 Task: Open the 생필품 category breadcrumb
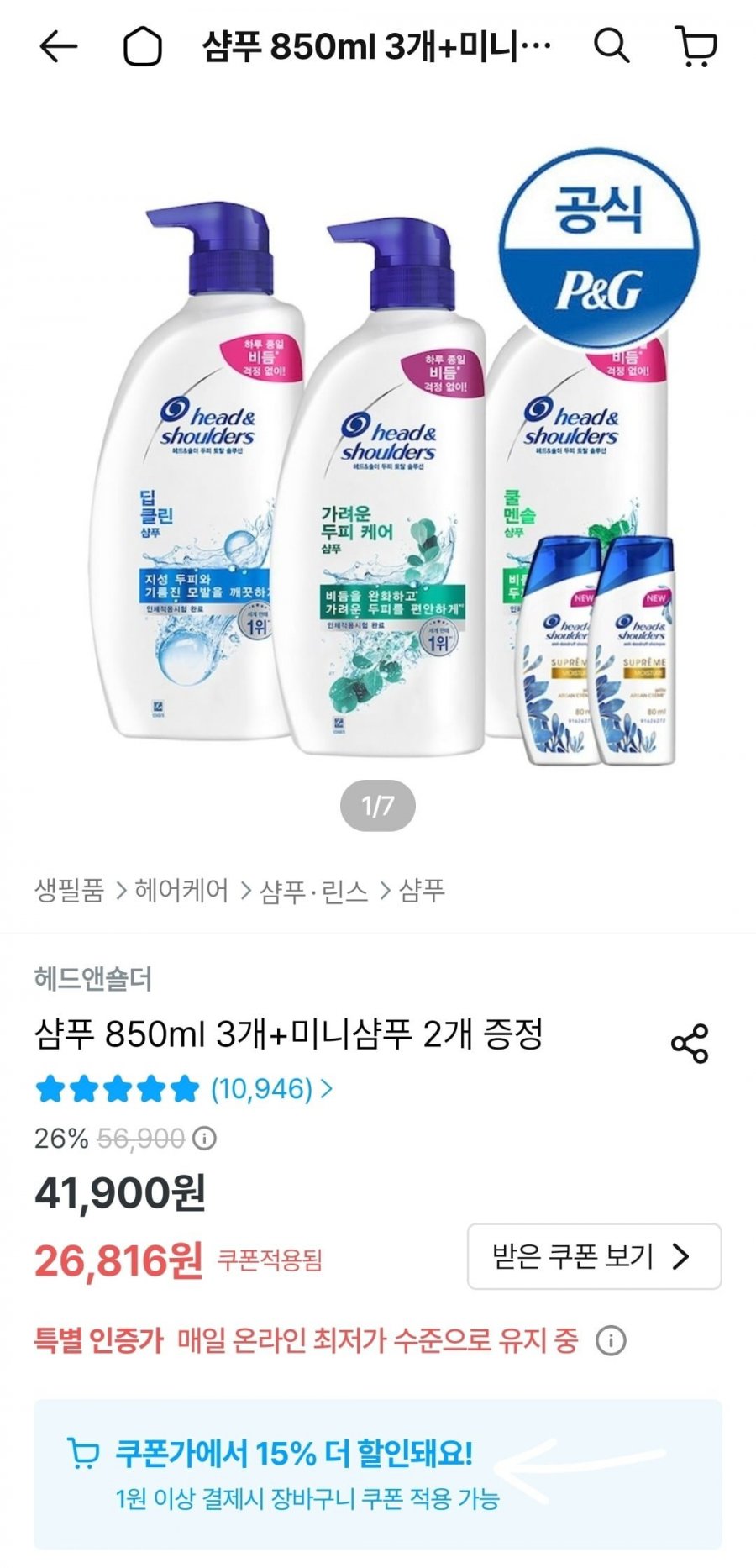(x=69, y=891)
